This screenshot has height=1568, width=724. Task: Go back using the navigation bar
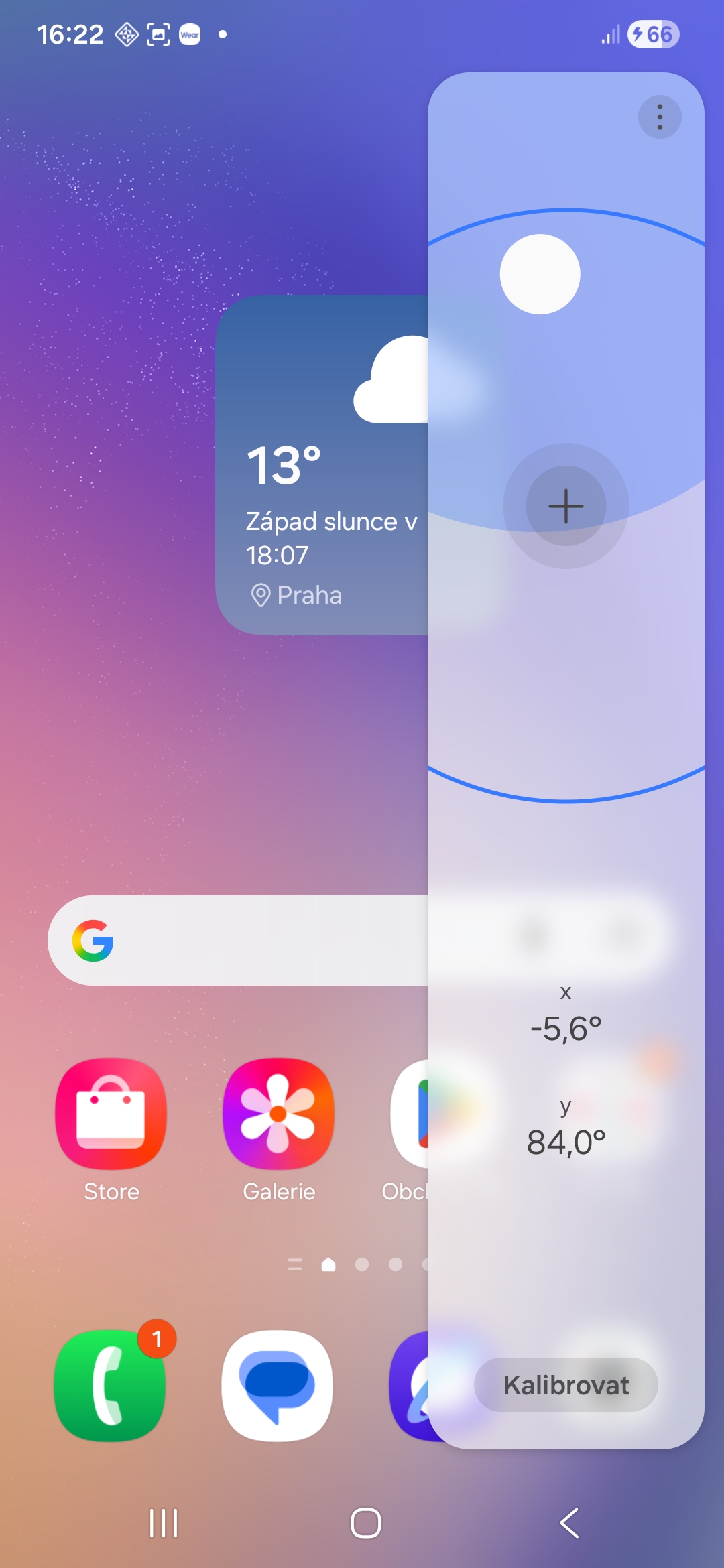(x=568, y=1523)
